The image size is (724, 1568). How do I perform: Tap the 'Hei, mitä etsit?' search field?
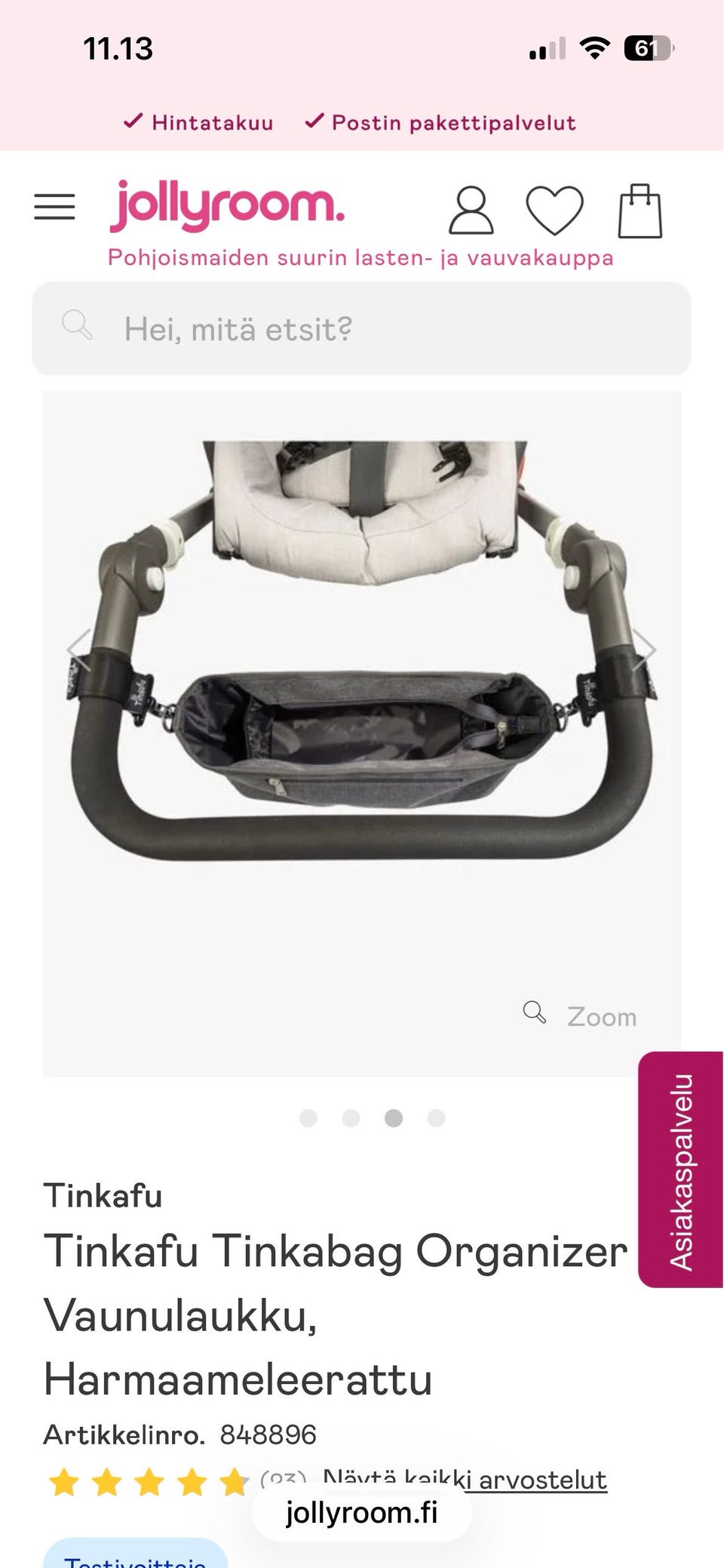tap(361, 329)
